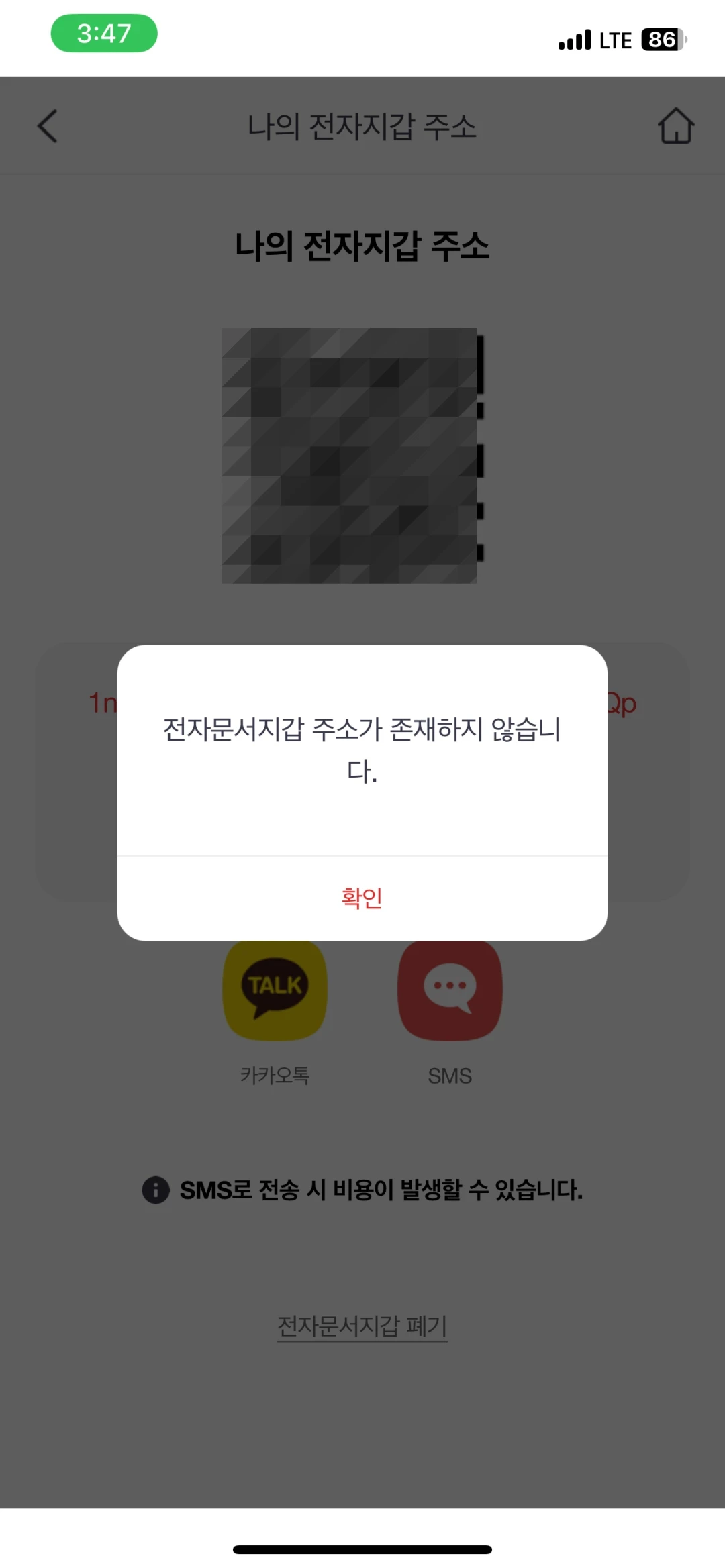Select the SMS label under the share icon
This screenshot has height=1568, width=725.
[450, 1075]
